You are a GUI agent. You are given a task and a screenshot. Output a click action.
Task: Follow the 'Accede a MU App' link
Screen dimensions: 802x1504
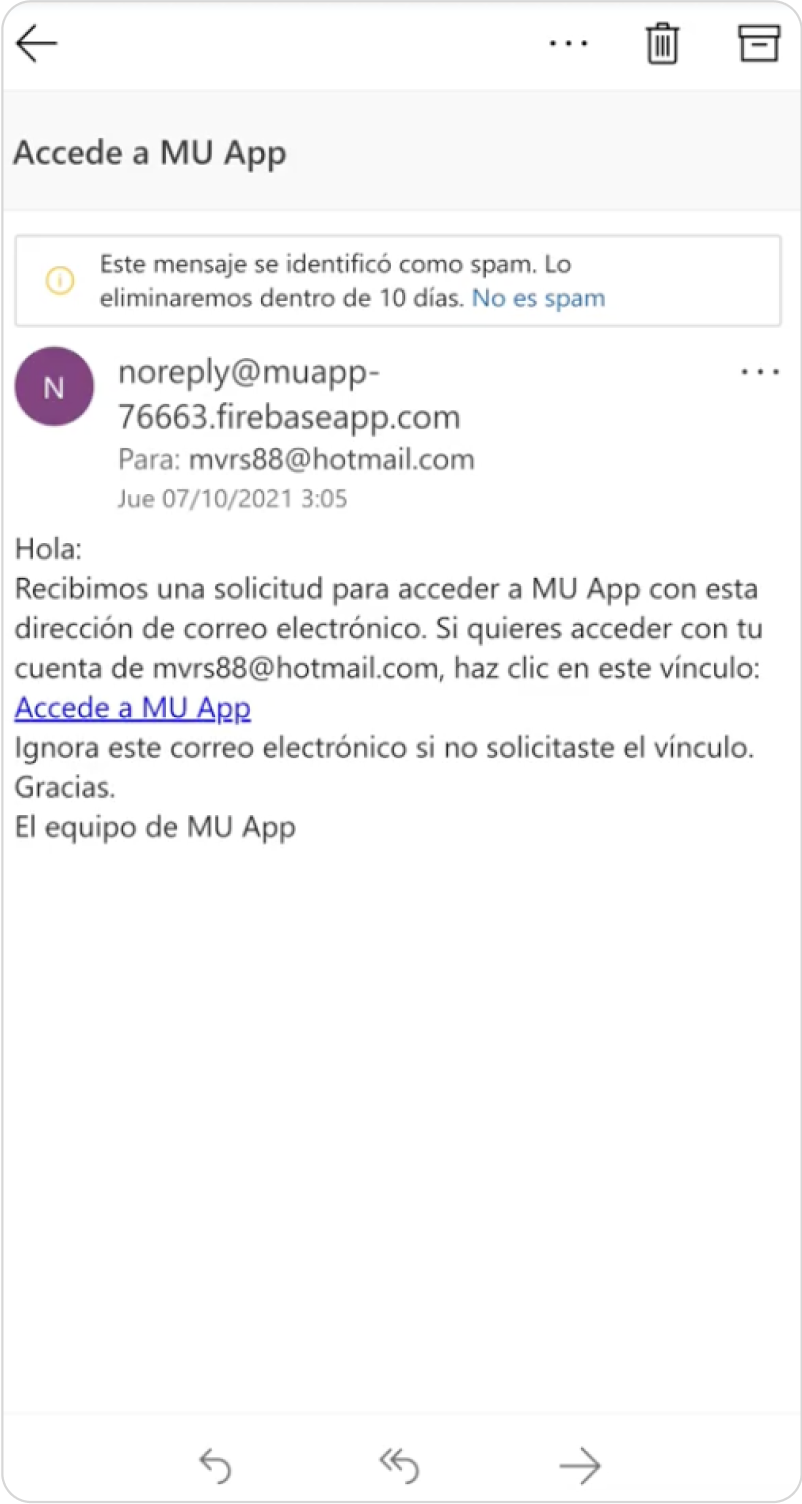[132, 708]
